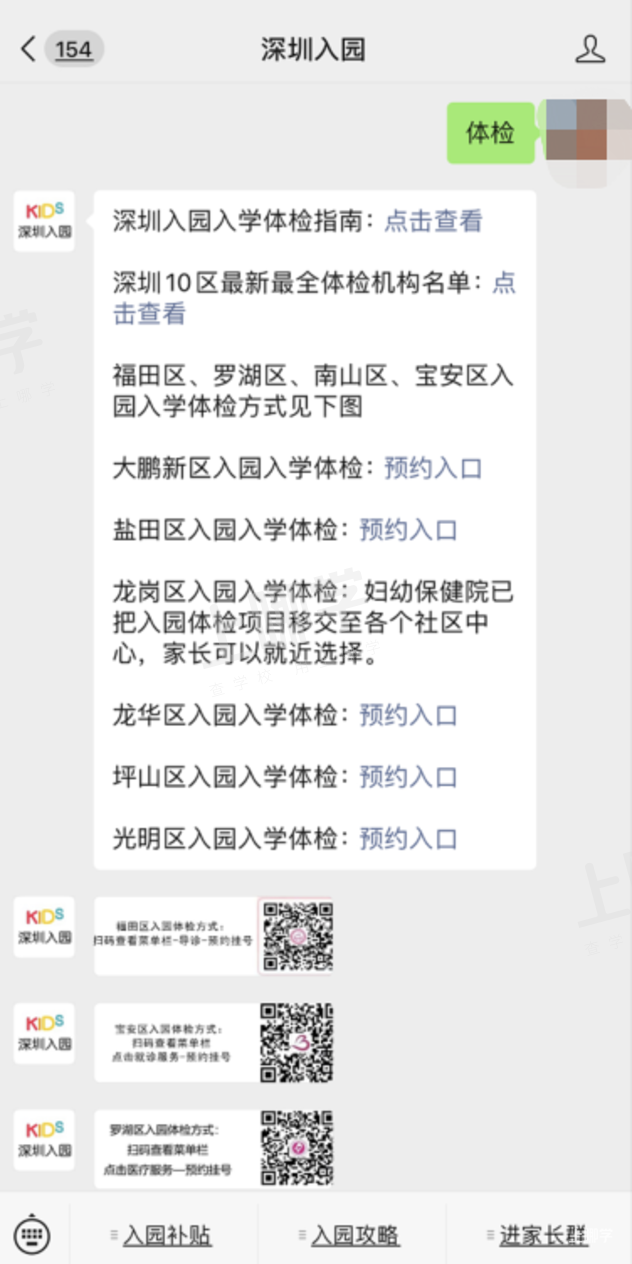Screen dimensions: 632x1264
Task: Open 龙华区 预约入口 link
Action: click(x=408, y=715)
